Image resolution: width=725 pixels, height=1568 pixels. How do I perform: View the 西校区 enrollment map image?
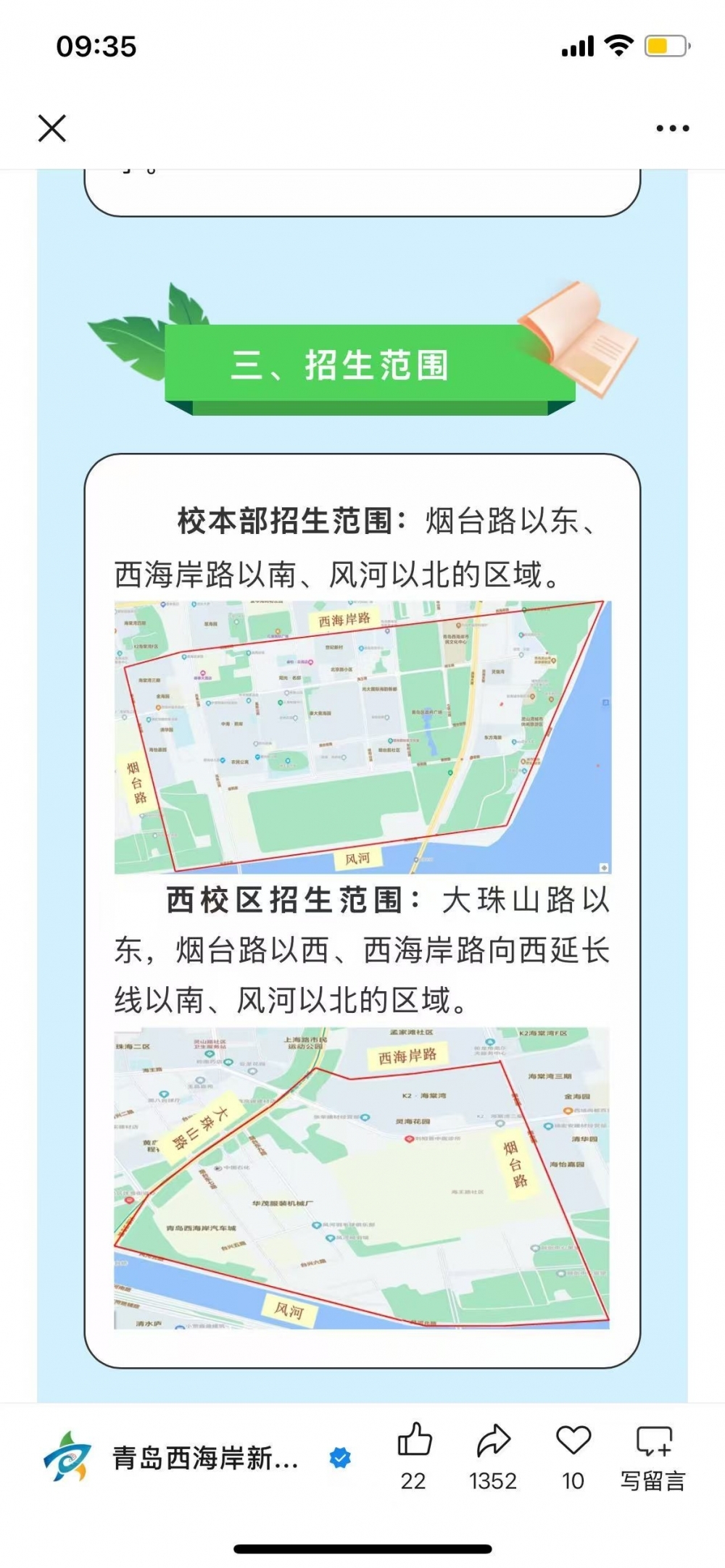point(361,1177)
